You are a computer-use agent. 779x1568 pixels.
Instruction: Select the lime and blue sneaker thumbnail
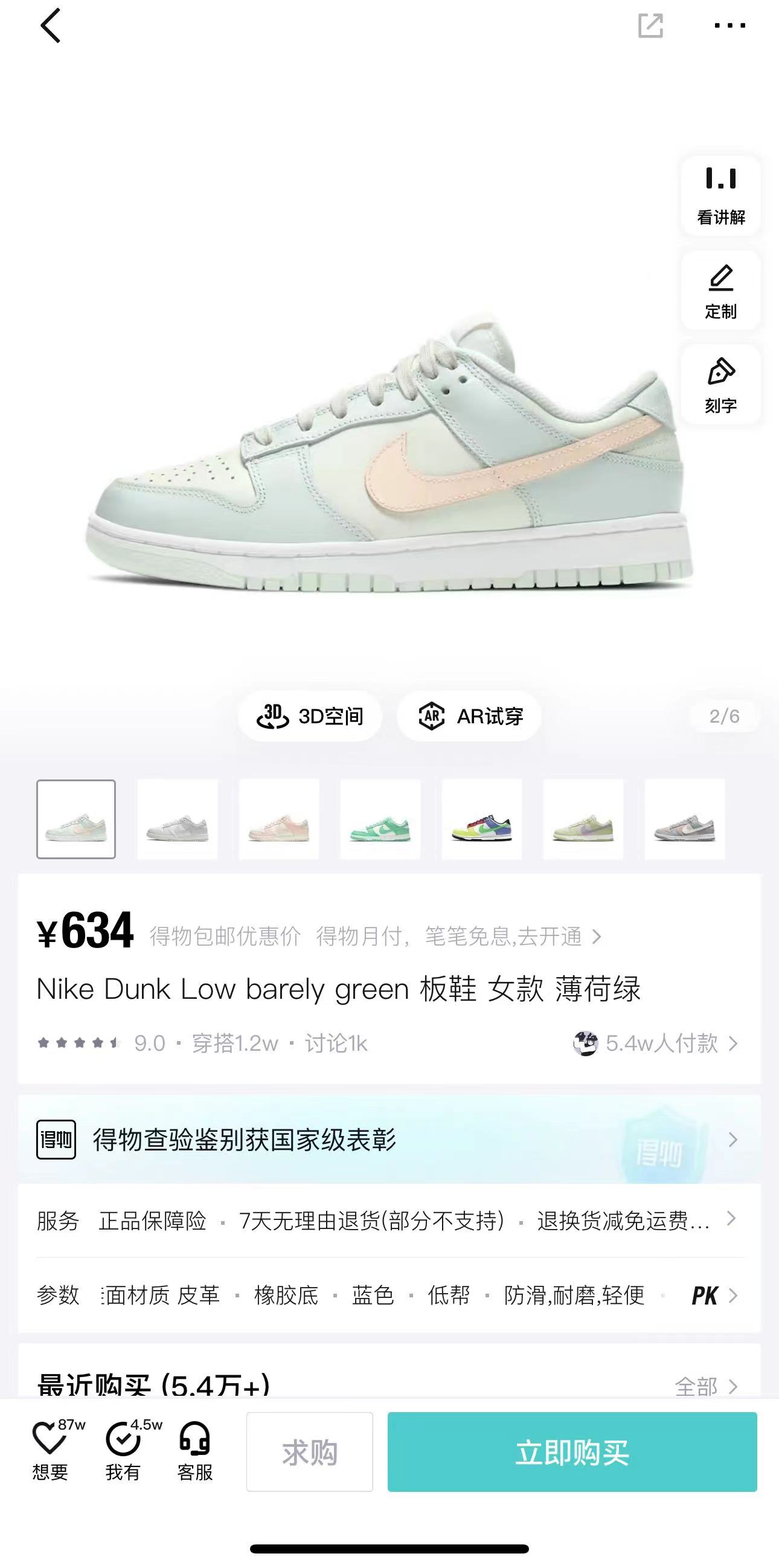click(482, 819)
